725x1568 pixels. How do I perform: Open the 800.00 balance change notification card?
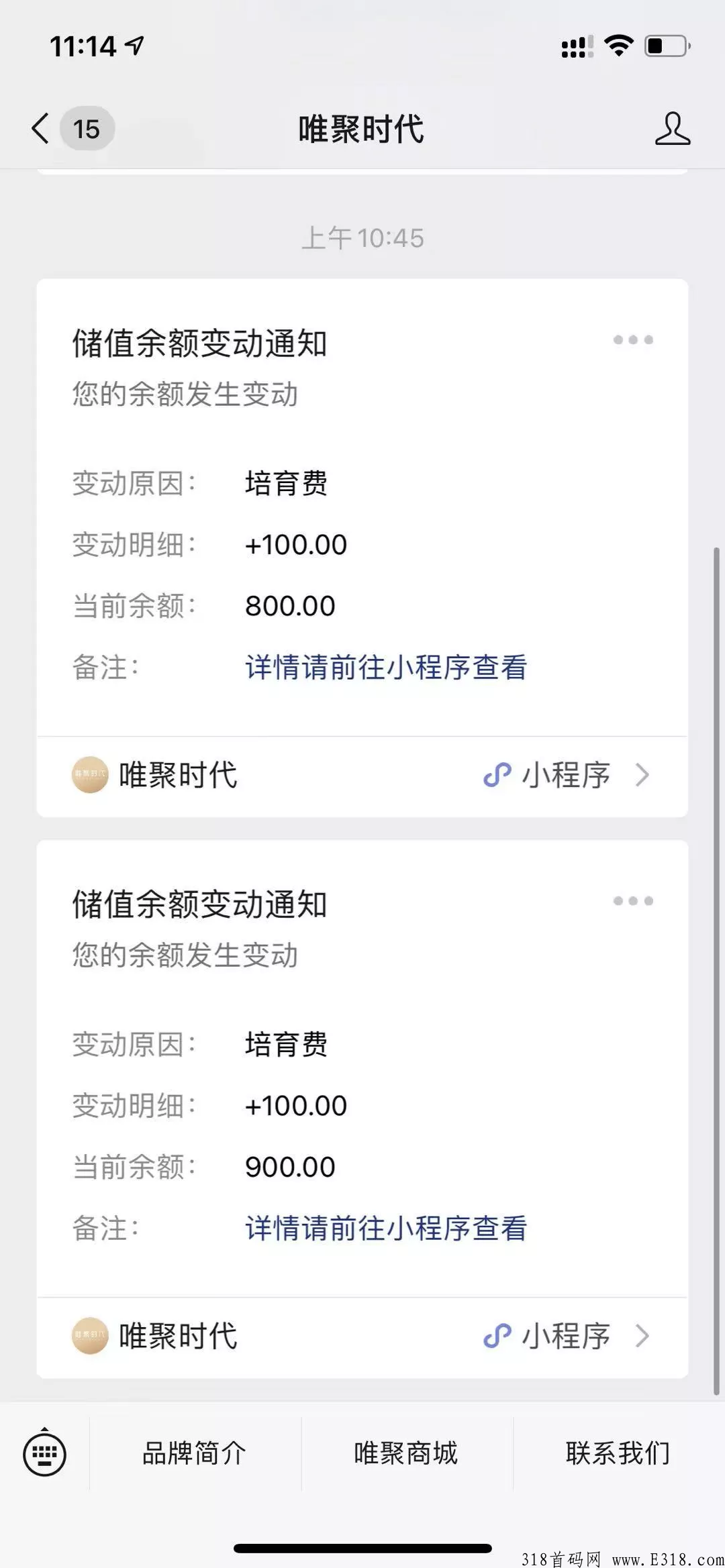(x=362, y=508)
